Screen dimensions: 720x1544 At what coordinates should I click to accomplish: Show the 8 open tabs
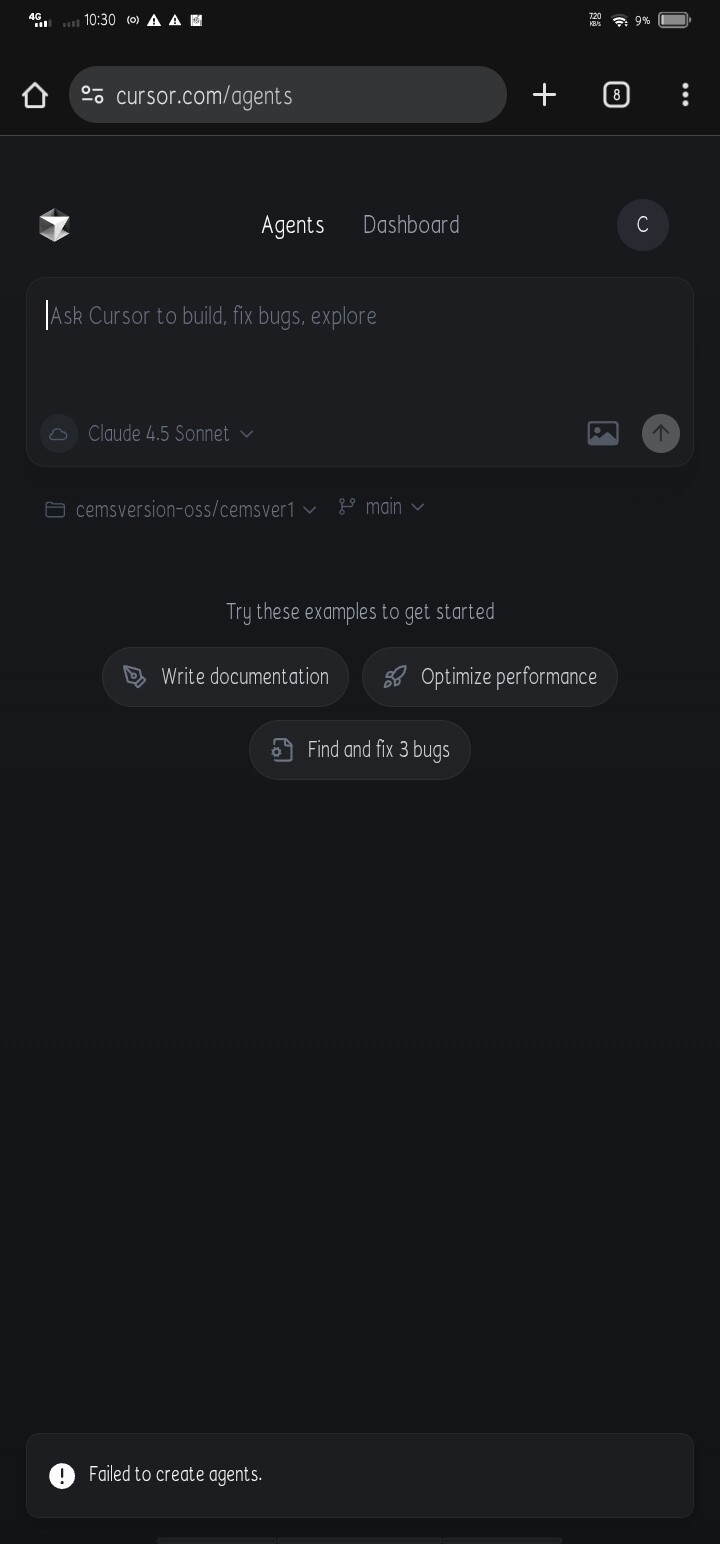(x=616, y=95)
